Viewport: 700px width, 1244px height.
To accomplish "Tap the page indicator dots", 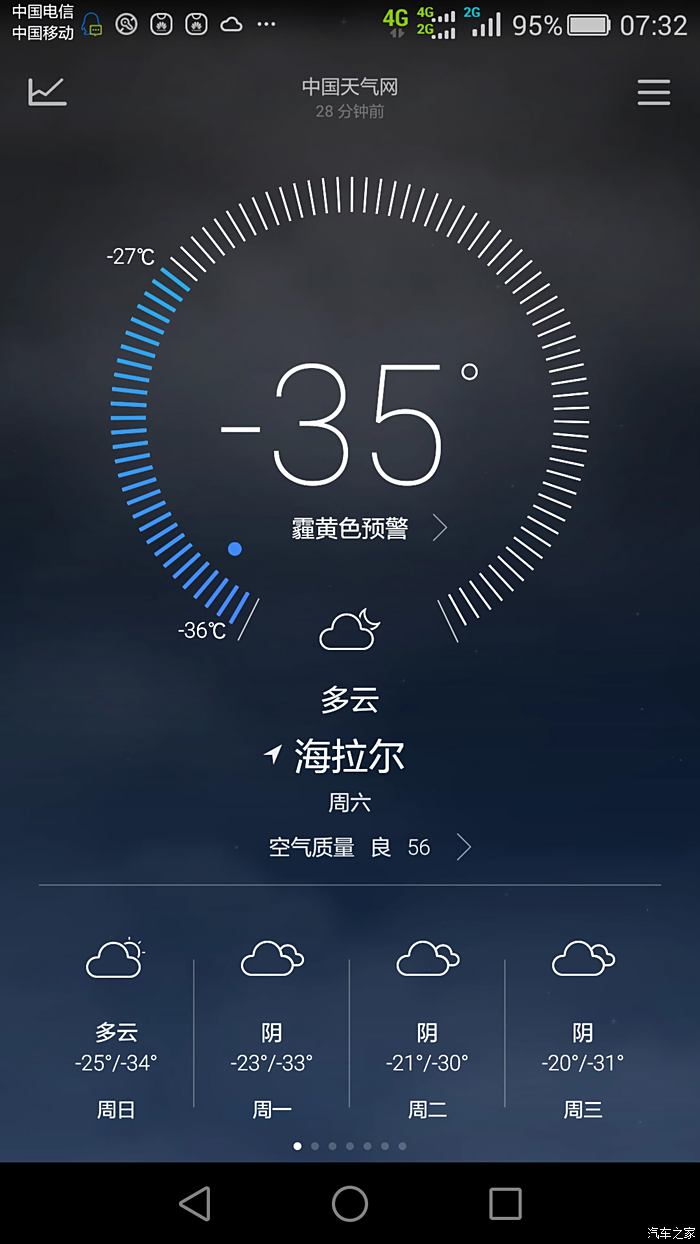I will [350, 1146].
